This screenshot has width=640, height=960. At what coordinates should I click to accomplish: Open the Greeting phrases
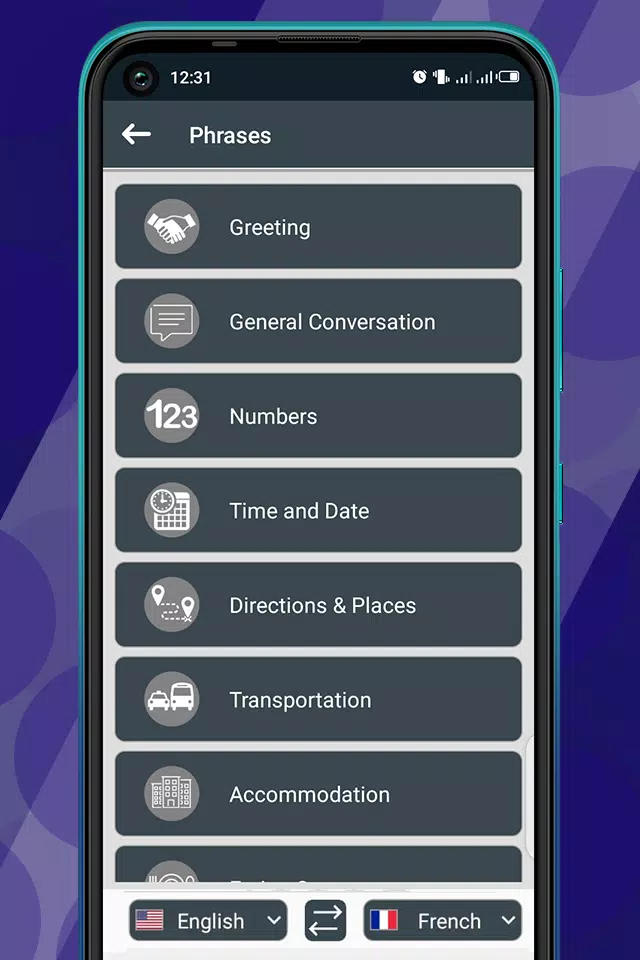(318, 227)
